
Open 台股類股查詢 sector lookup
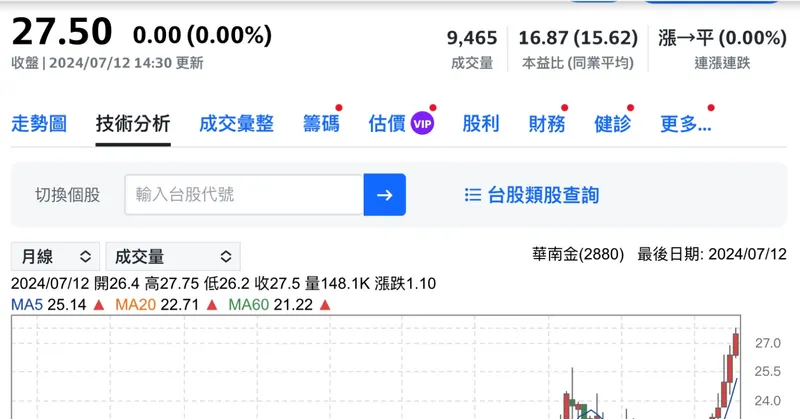pyautogui.click(x=533, y=195)
